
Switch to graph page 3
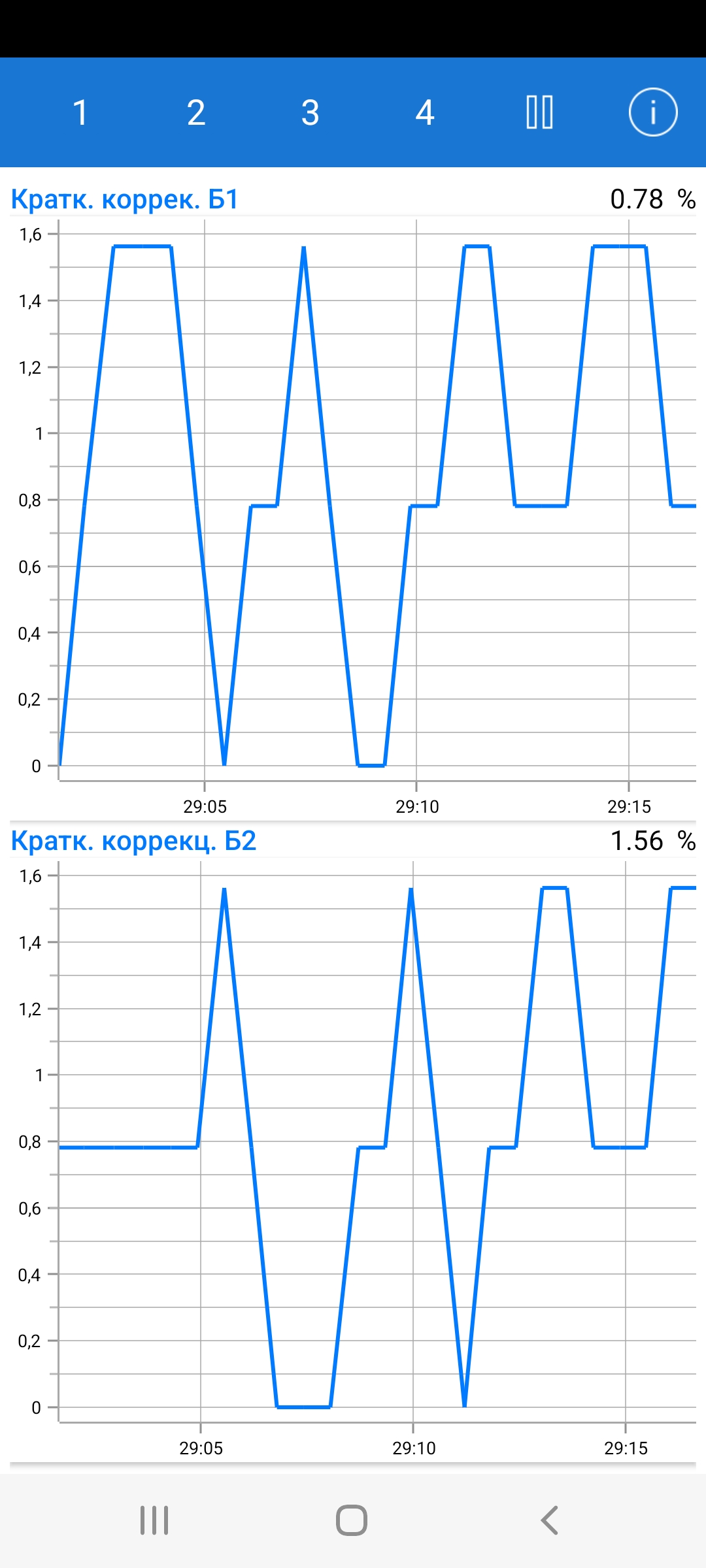[311, 112]
